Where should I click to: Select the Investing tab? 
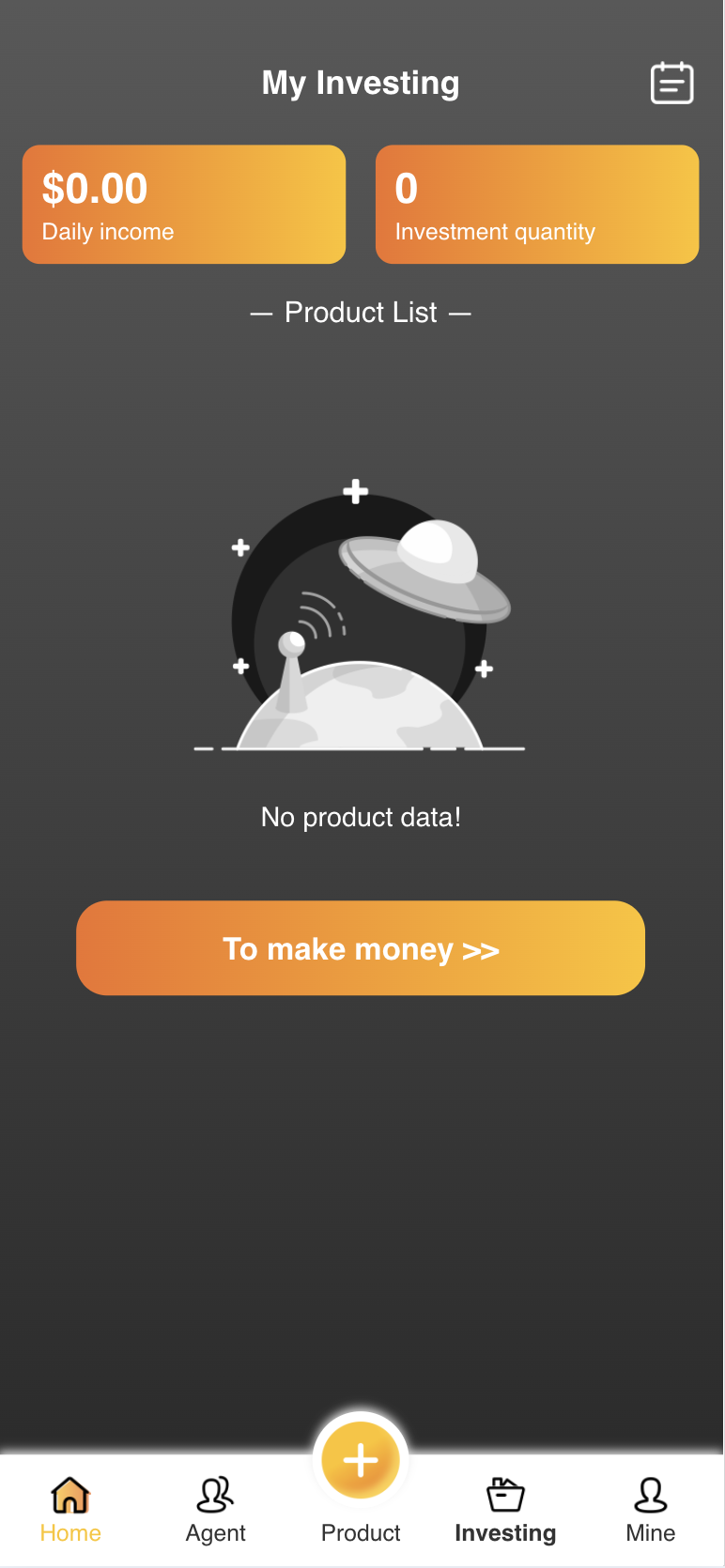[505, 1509]
